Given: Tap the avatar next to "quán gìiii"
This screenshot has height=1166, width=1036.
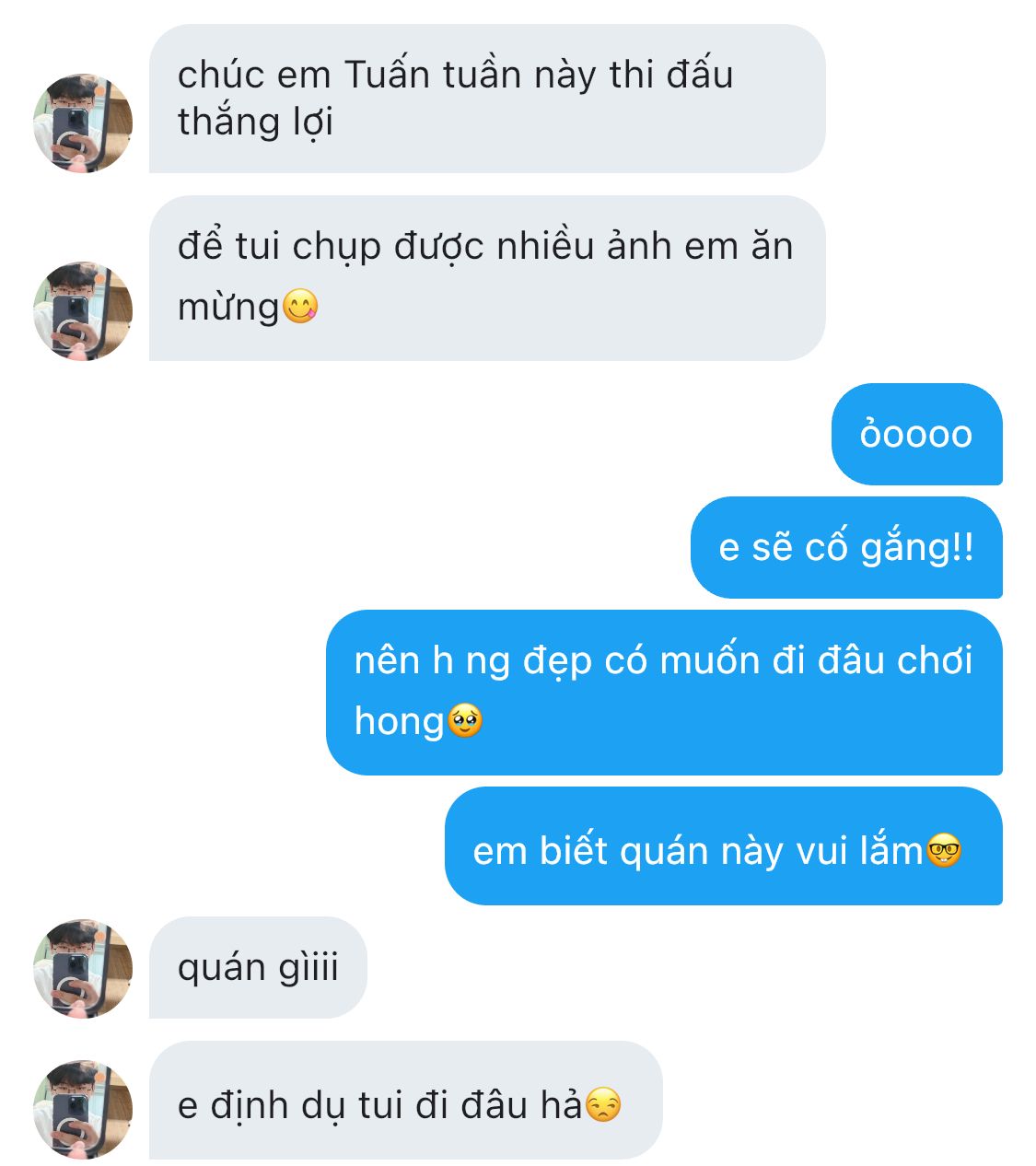Looking at the screenshot, I should tap(83, 968).
